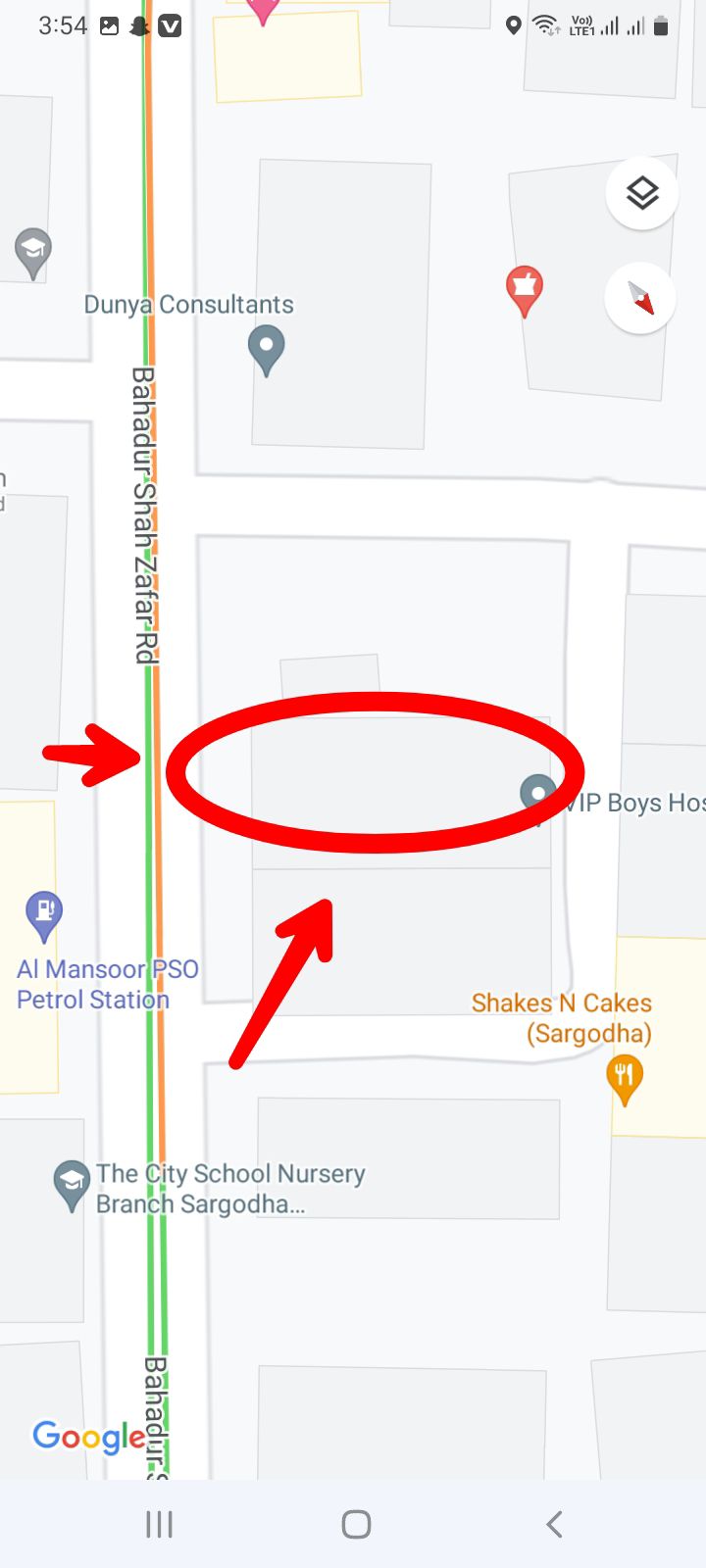
Task: Select Al Mansoor PSO Petrol Station pin
Action: [44, 913]
